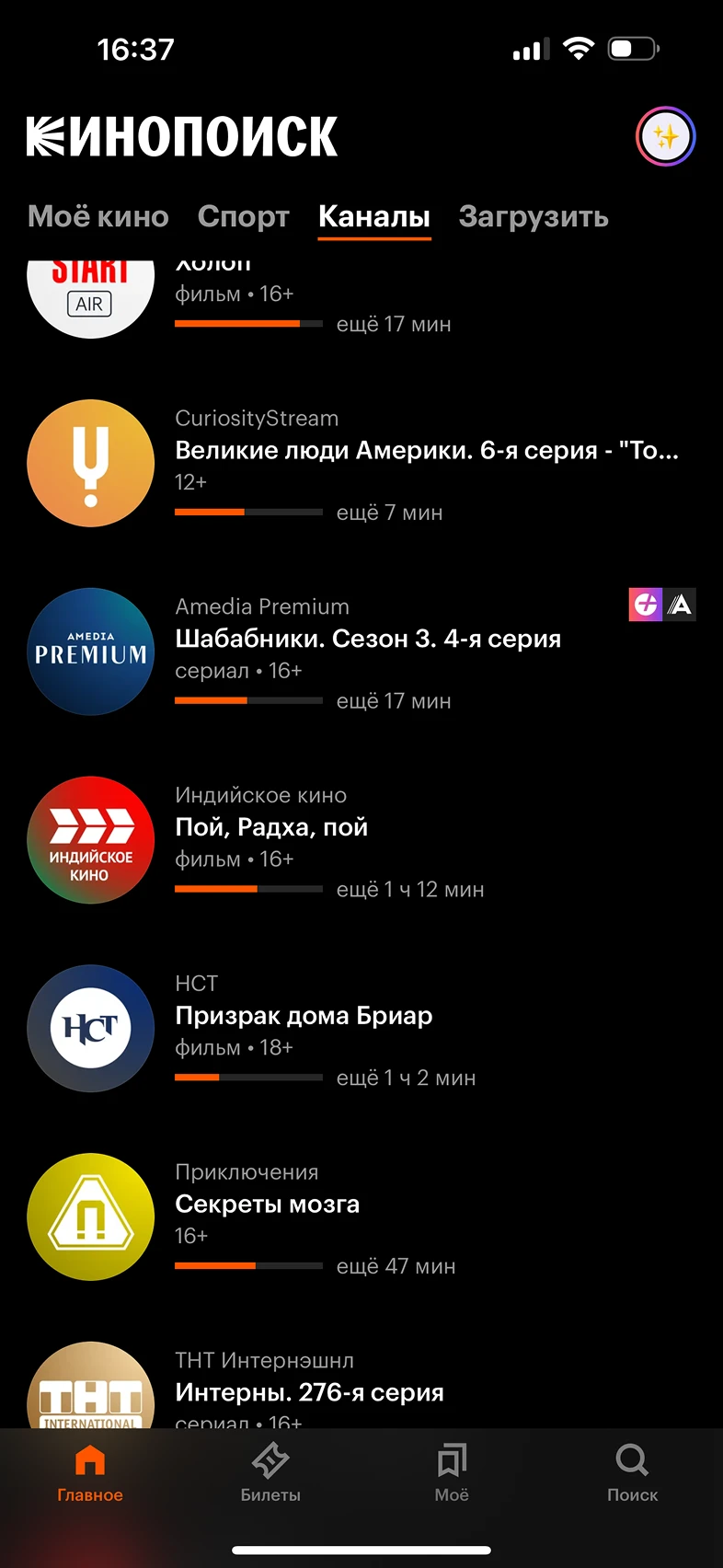Tap the progress bar under Секреты мозга
Image resolution: width=723 pixels, height=1568 pixels.
pyautogui.click(x=248, y=1265)
